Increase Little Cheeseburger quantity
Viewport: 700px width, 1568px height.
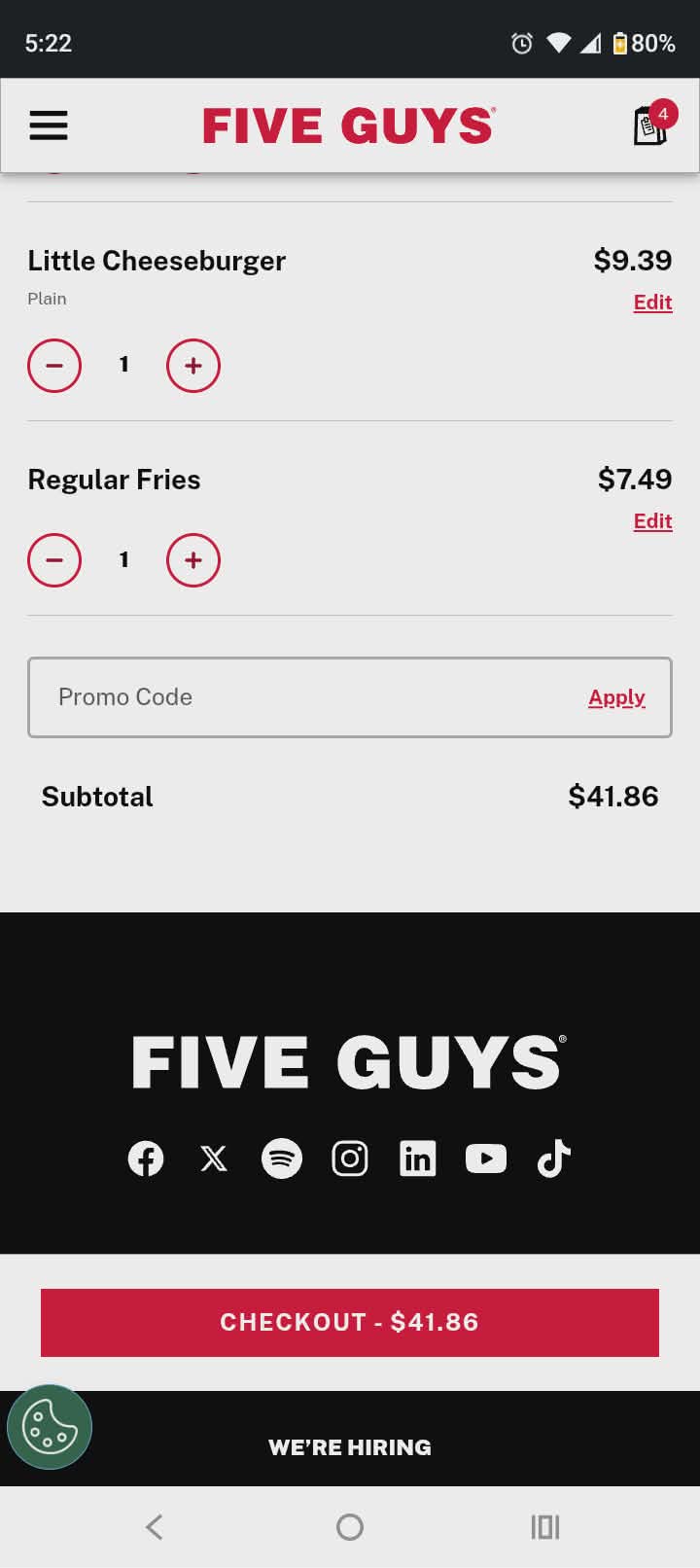[x=193, y=366]
